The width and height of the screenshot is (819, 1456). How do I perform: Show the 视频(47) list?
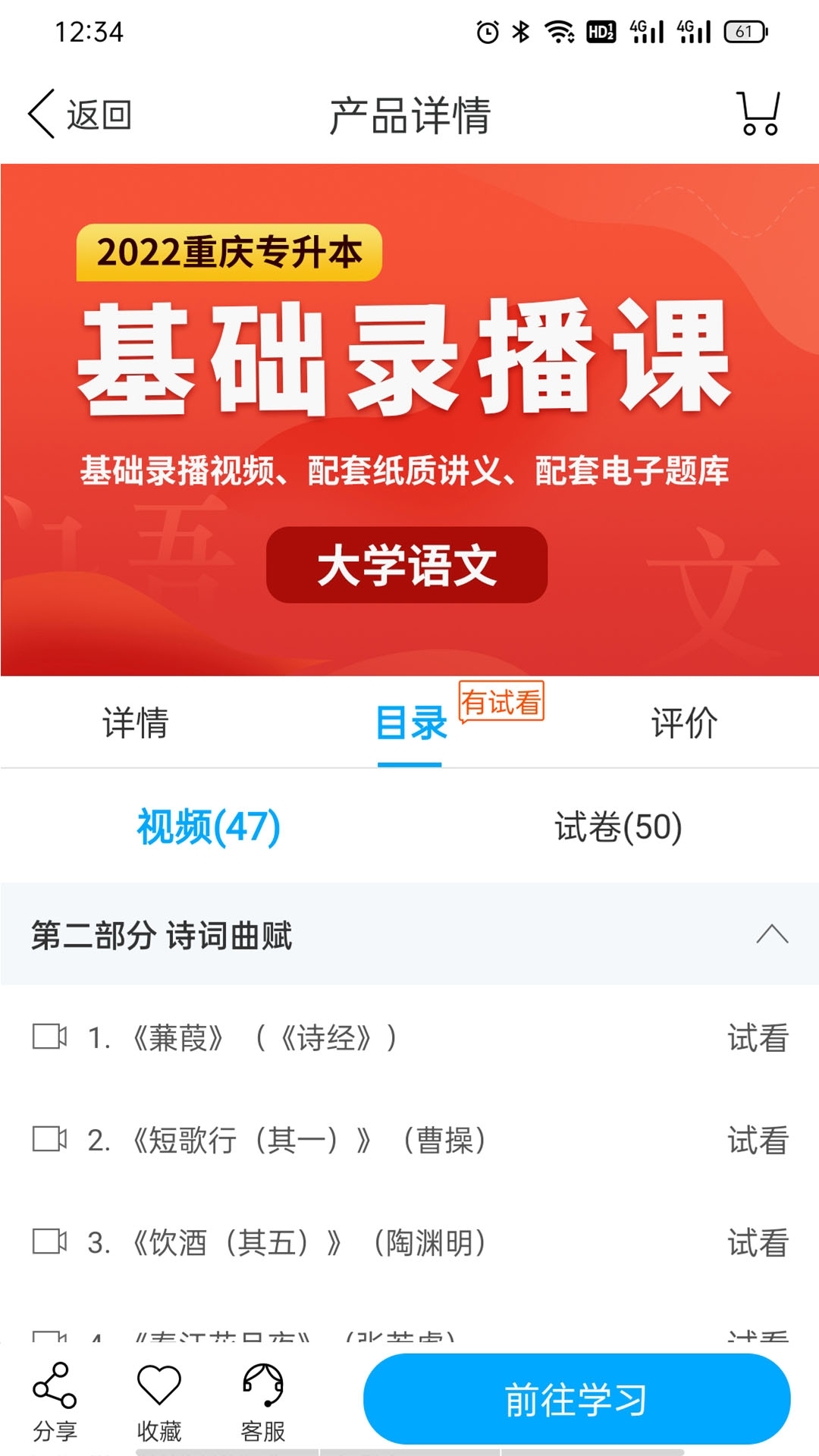click(209, 827)
